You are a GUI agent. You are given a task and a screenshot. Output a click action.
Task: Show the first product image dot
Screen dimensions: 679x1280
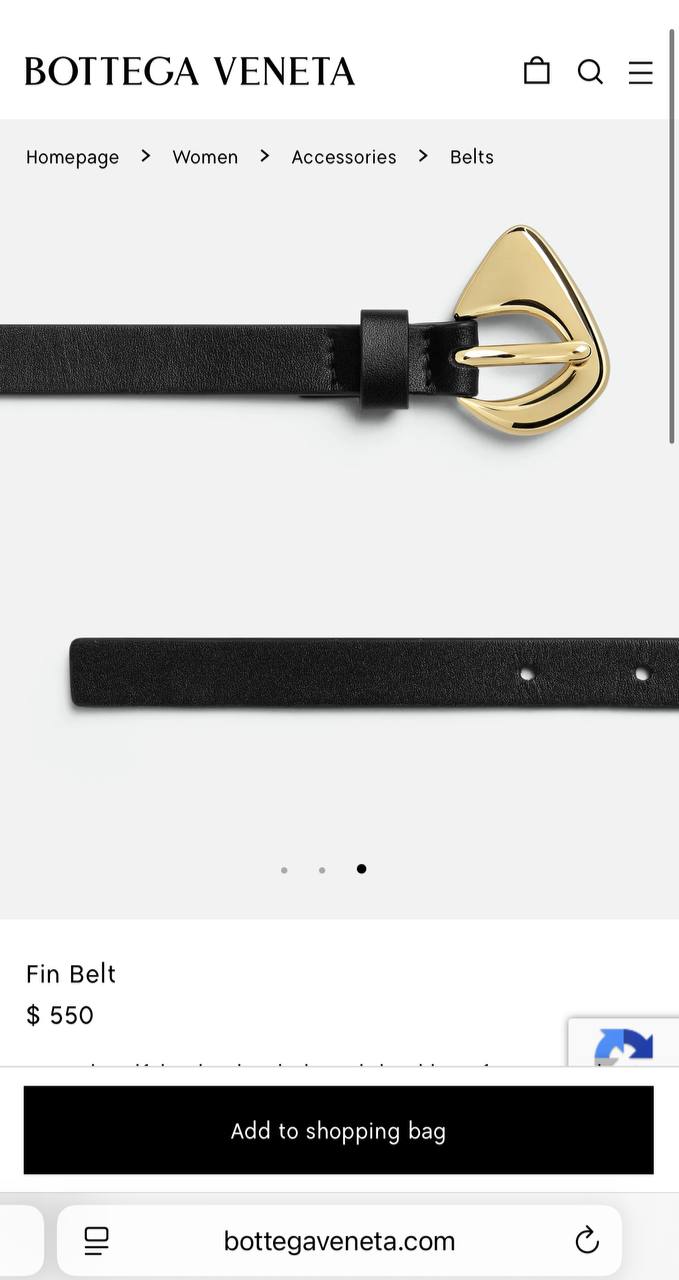[x=284, y=870]
